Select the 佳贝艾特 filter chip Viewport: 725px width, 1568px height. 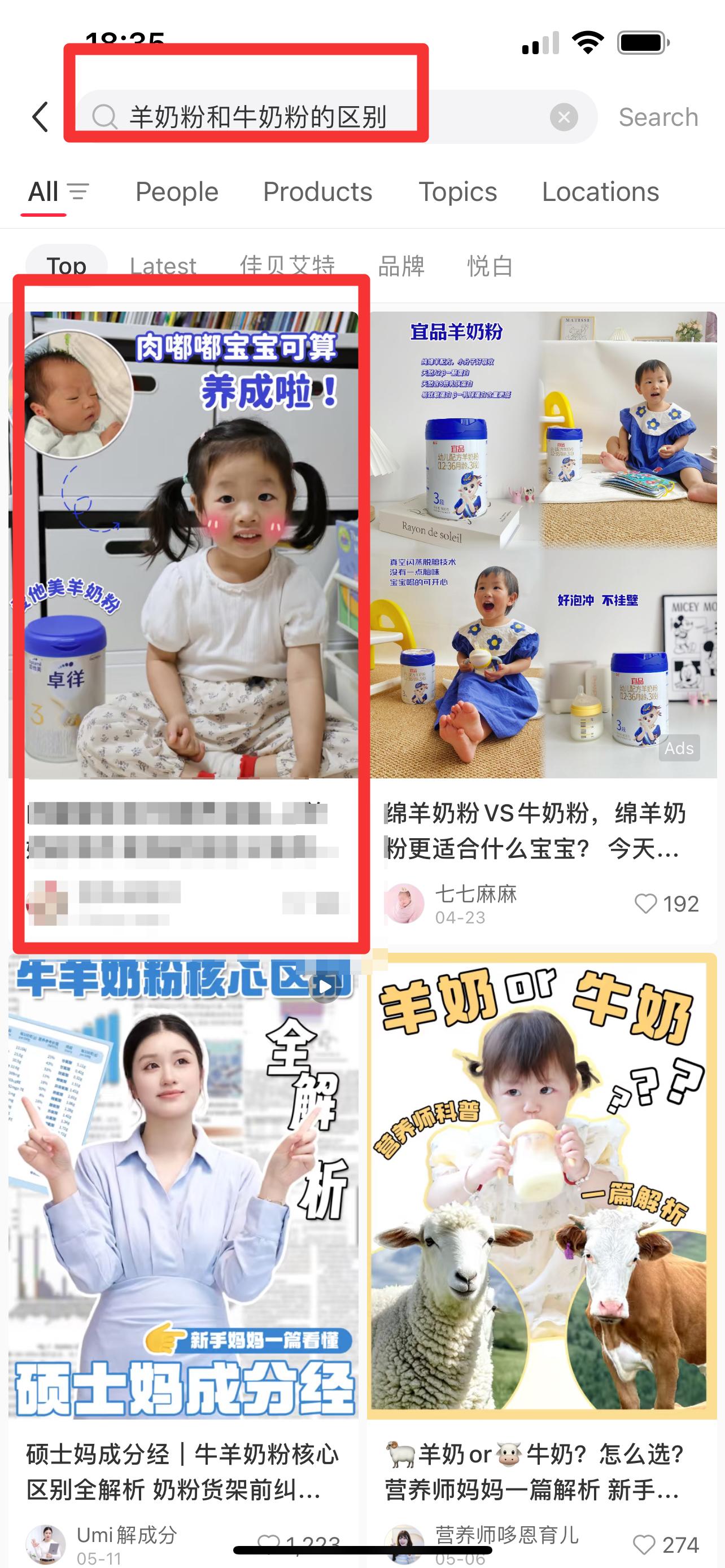click(287, 266)
